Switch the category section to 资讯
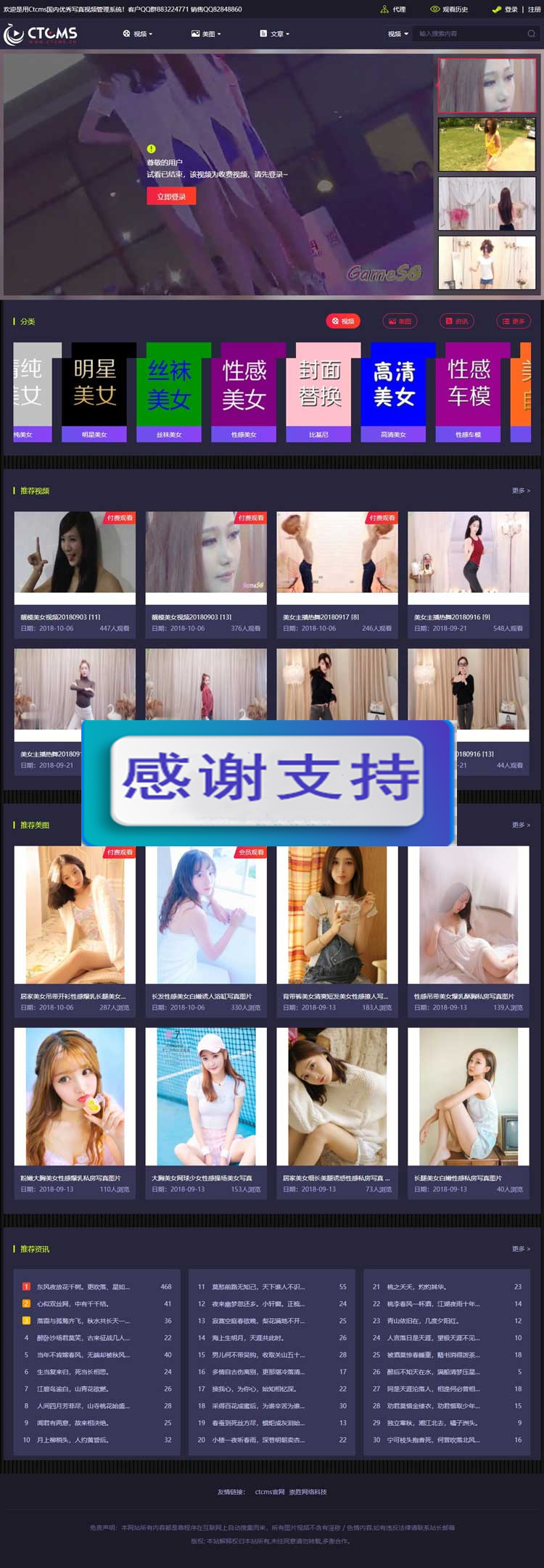Viewport: 544px width, 1568px height. tap(457, 321)
